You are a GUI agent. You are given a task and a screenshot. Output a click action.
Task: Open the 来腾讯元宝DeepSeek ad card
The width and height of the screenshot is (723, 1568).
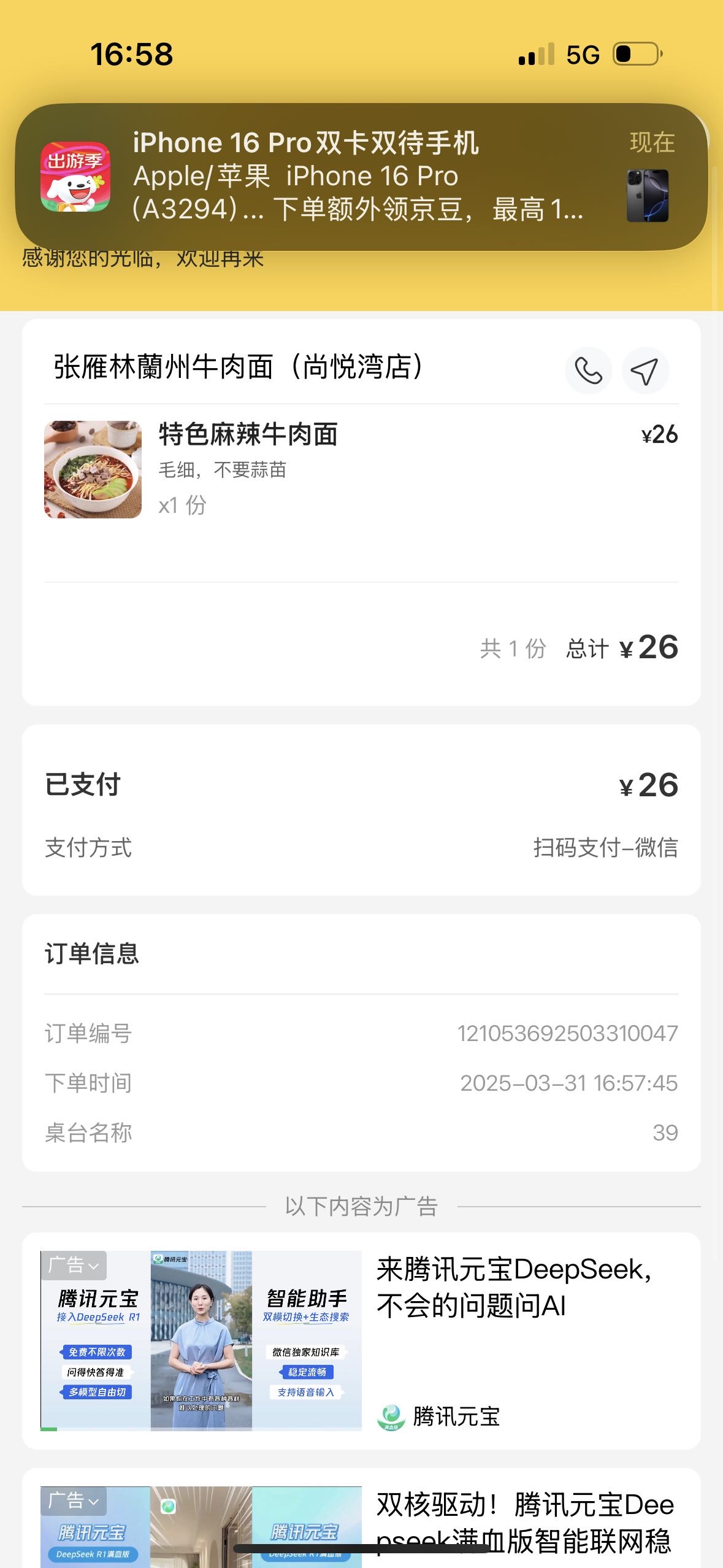pos(361,1340)
